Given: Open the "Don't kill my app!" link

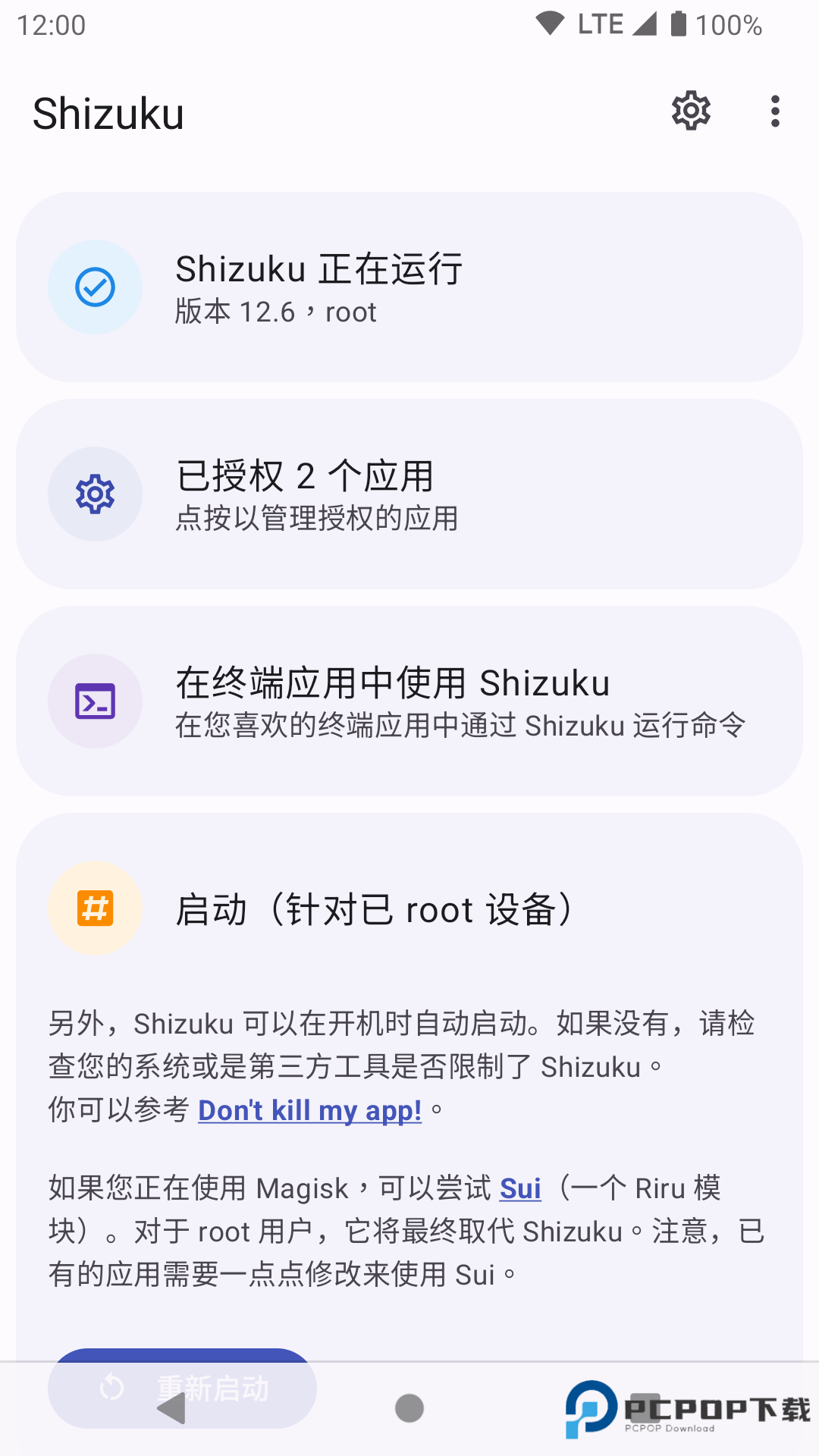Looking at the screenshot, I should click(x=309, y=1109).
